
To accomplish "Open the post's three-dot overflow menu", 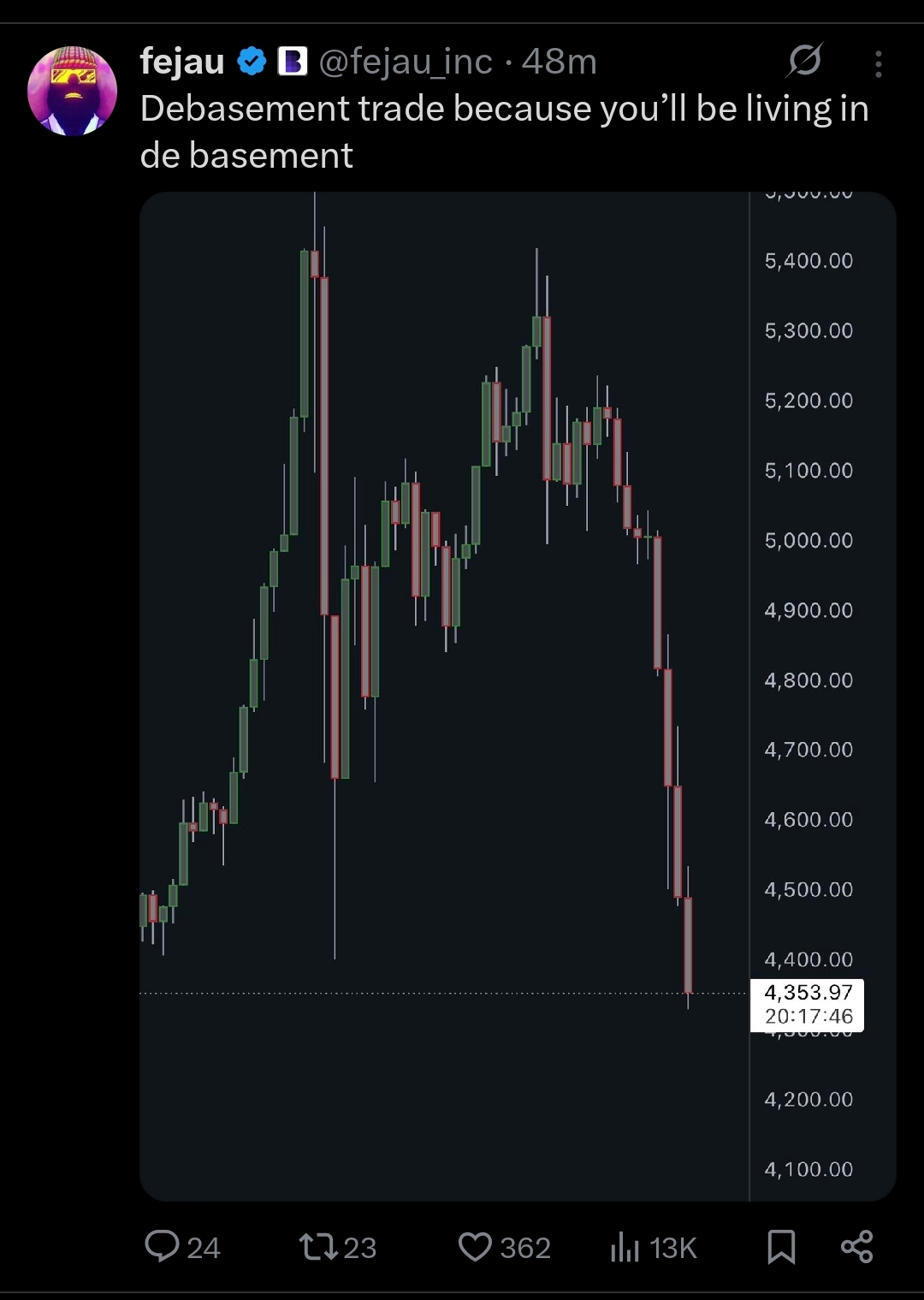I will [x=878, y=64].
